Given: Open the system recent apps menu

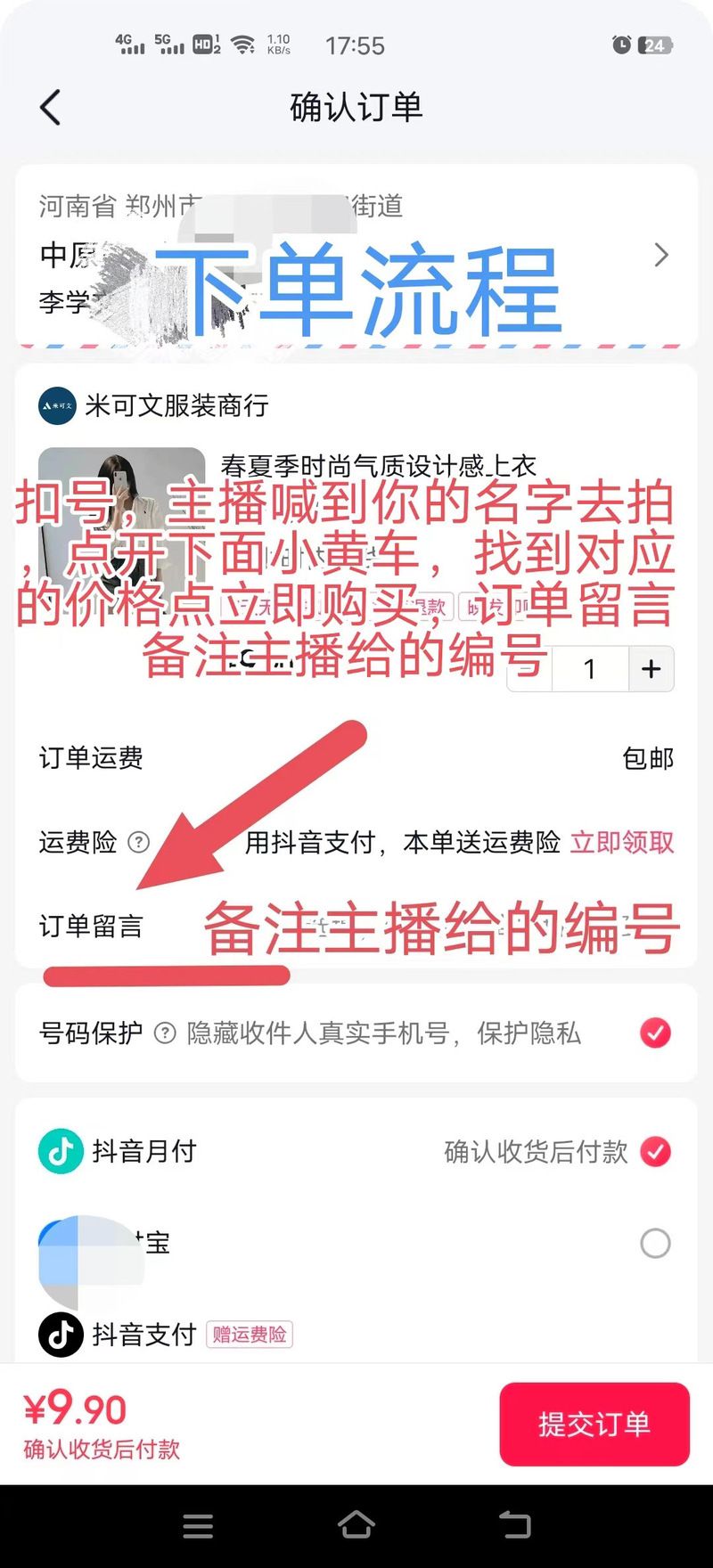Looking at the screenshot, I should [x=198, y=1525].
